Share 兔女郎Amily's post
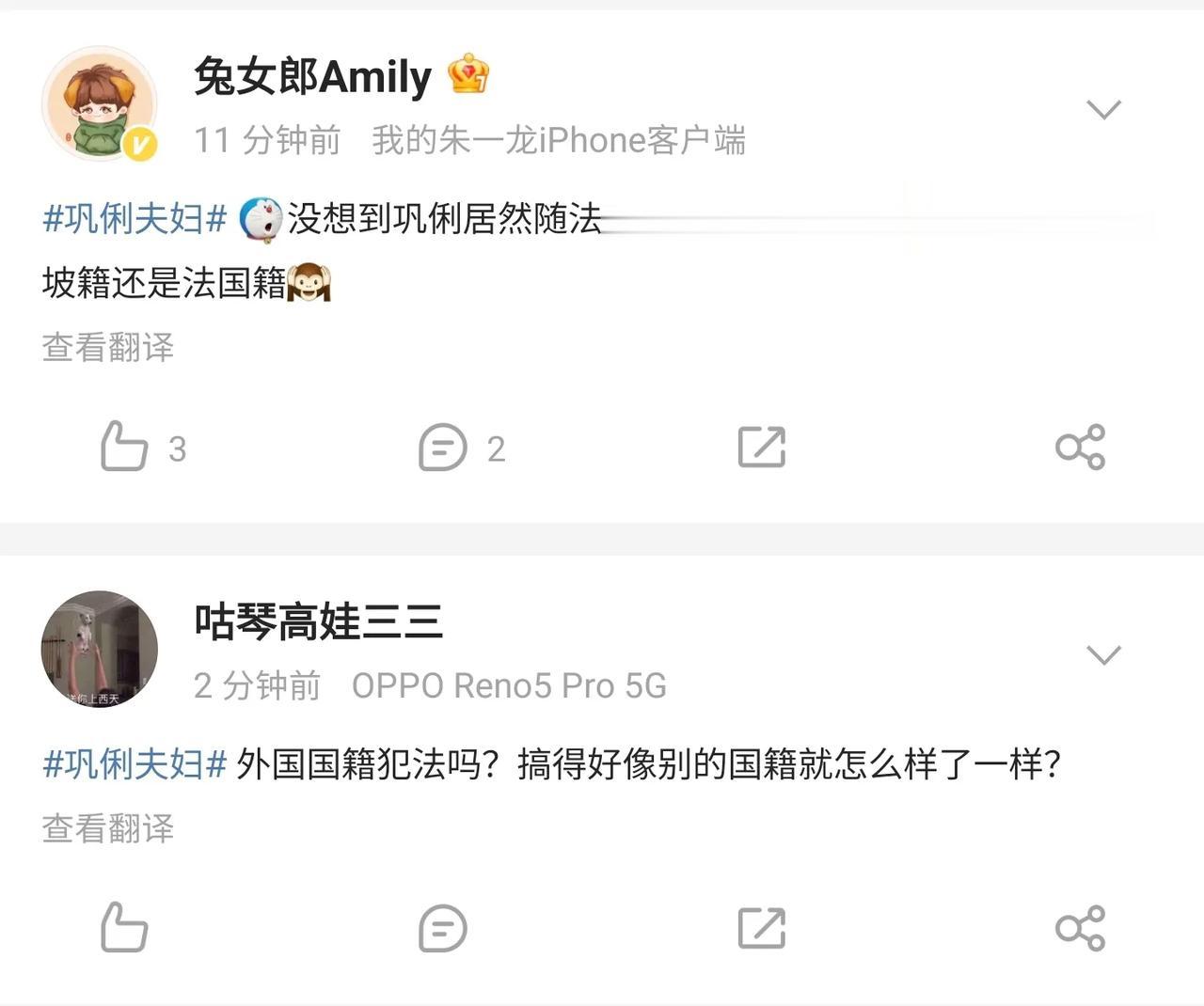The height and width of the screenshot is (1006, 1204). pyautogui.click(x=1080, y=447)
